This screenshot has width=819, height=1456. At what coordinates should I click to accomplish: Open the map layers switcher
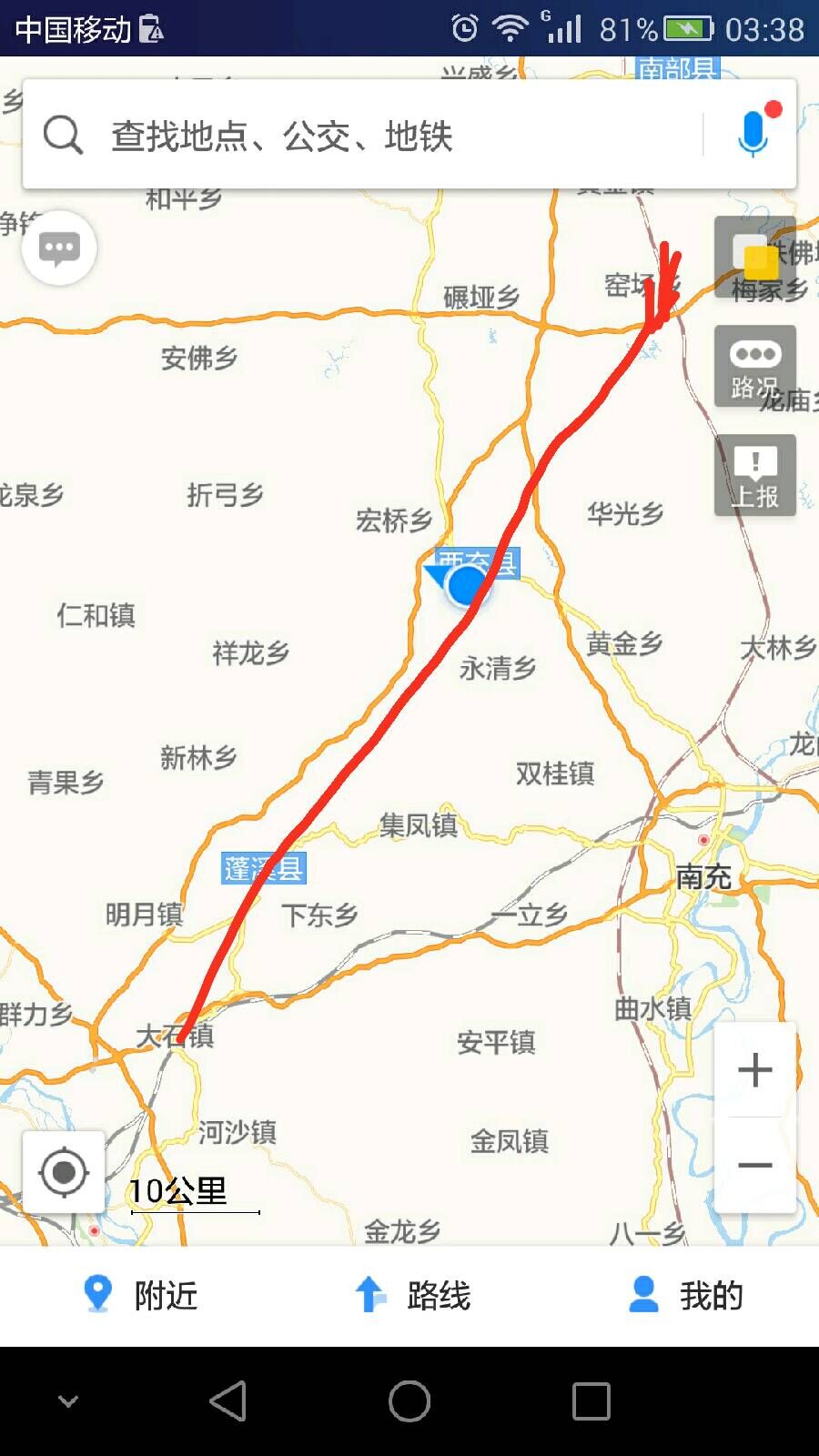[755, 258]
